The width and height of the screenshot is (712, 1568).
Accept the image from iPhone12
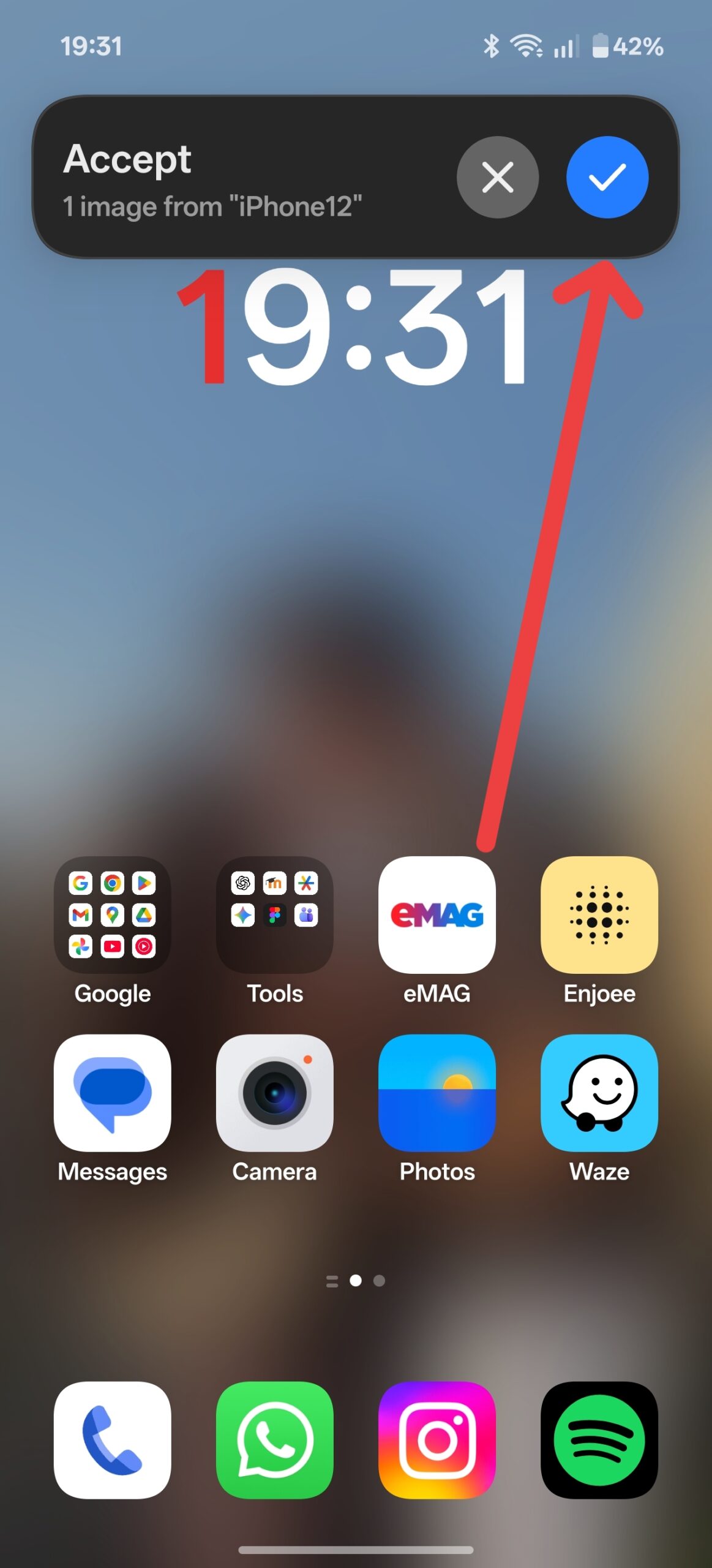(x=607, y=177)
